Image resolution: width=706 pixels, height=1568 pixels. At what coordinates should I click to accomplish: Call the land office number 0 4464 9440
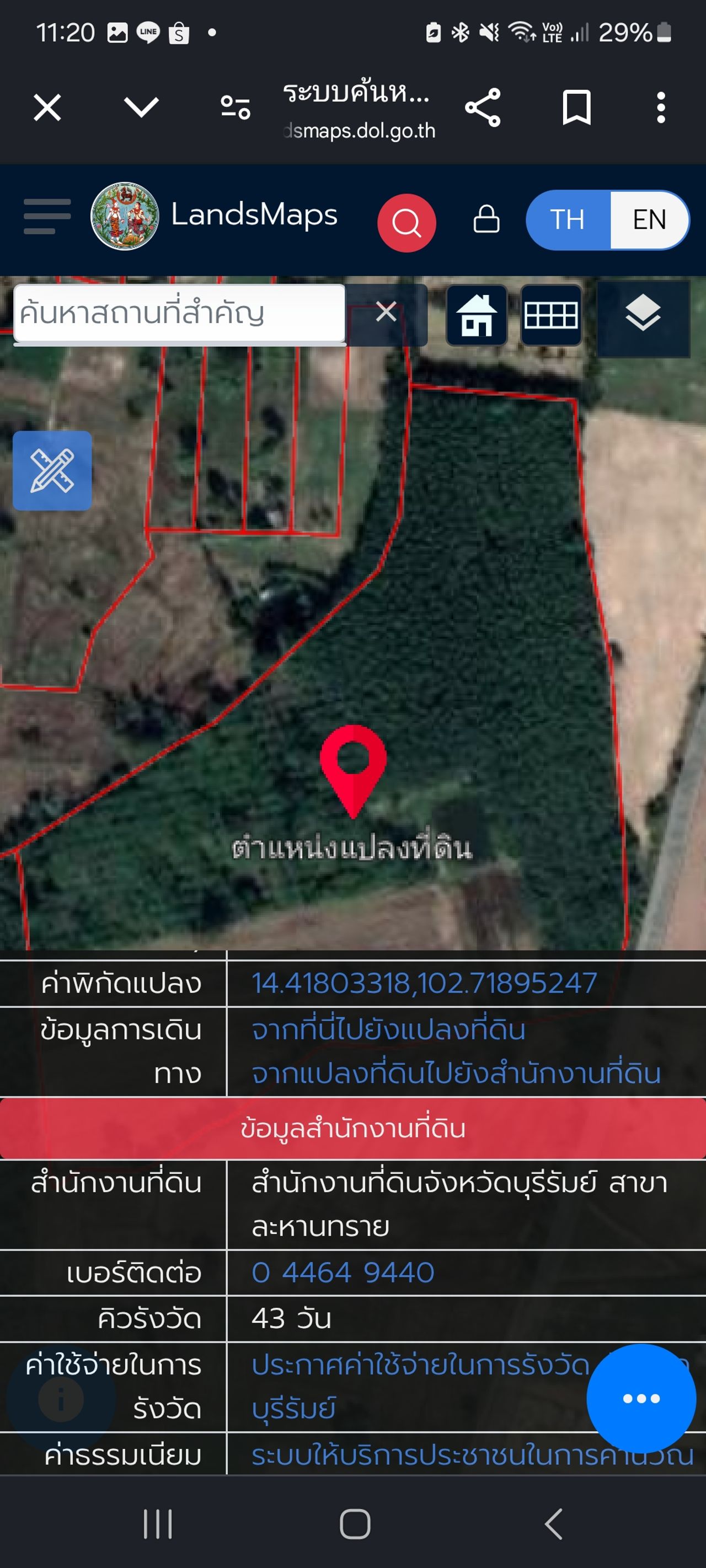point(343,1272)
